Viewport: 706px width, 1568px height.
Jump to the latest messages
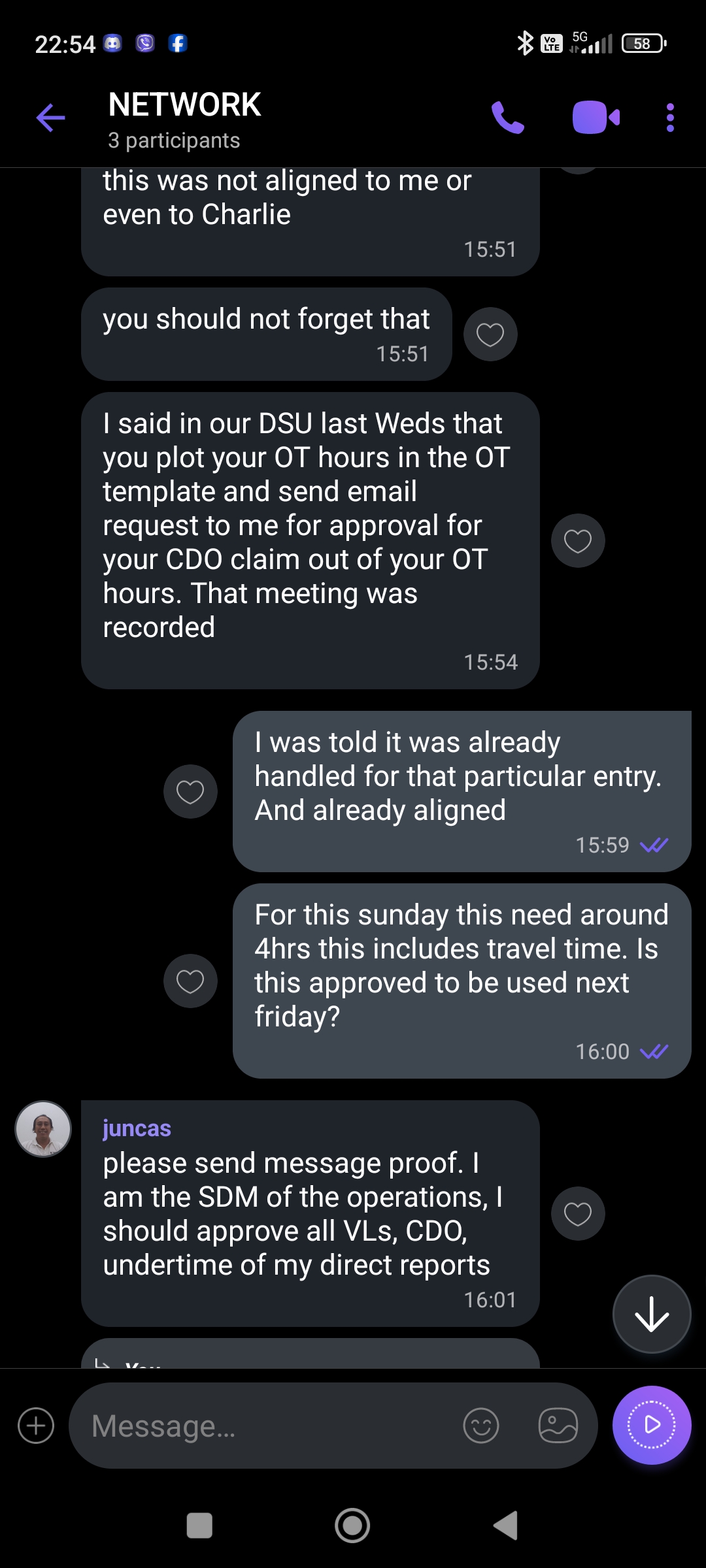point(651,1315)
